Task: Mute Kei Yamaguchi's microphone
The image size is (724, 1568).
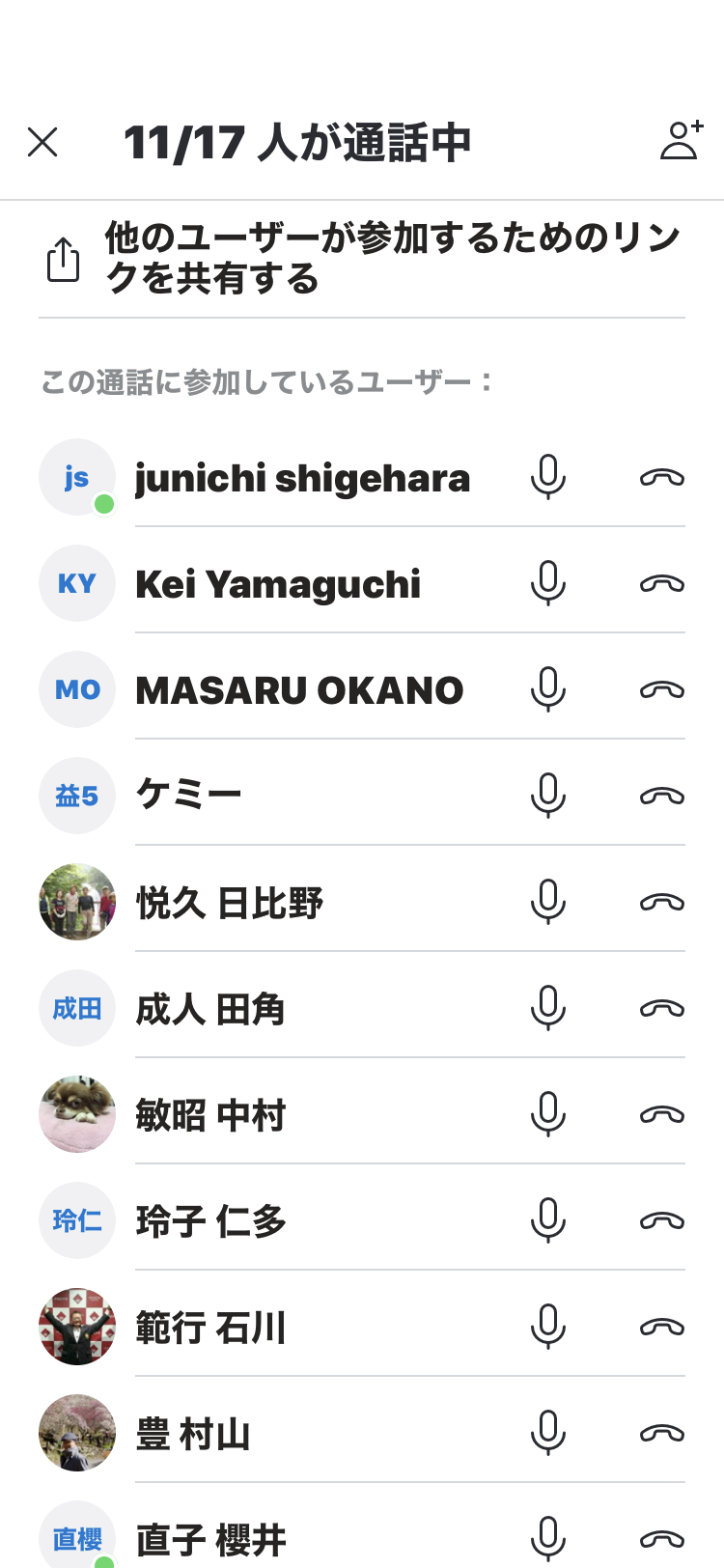Action: click(547, 583)
